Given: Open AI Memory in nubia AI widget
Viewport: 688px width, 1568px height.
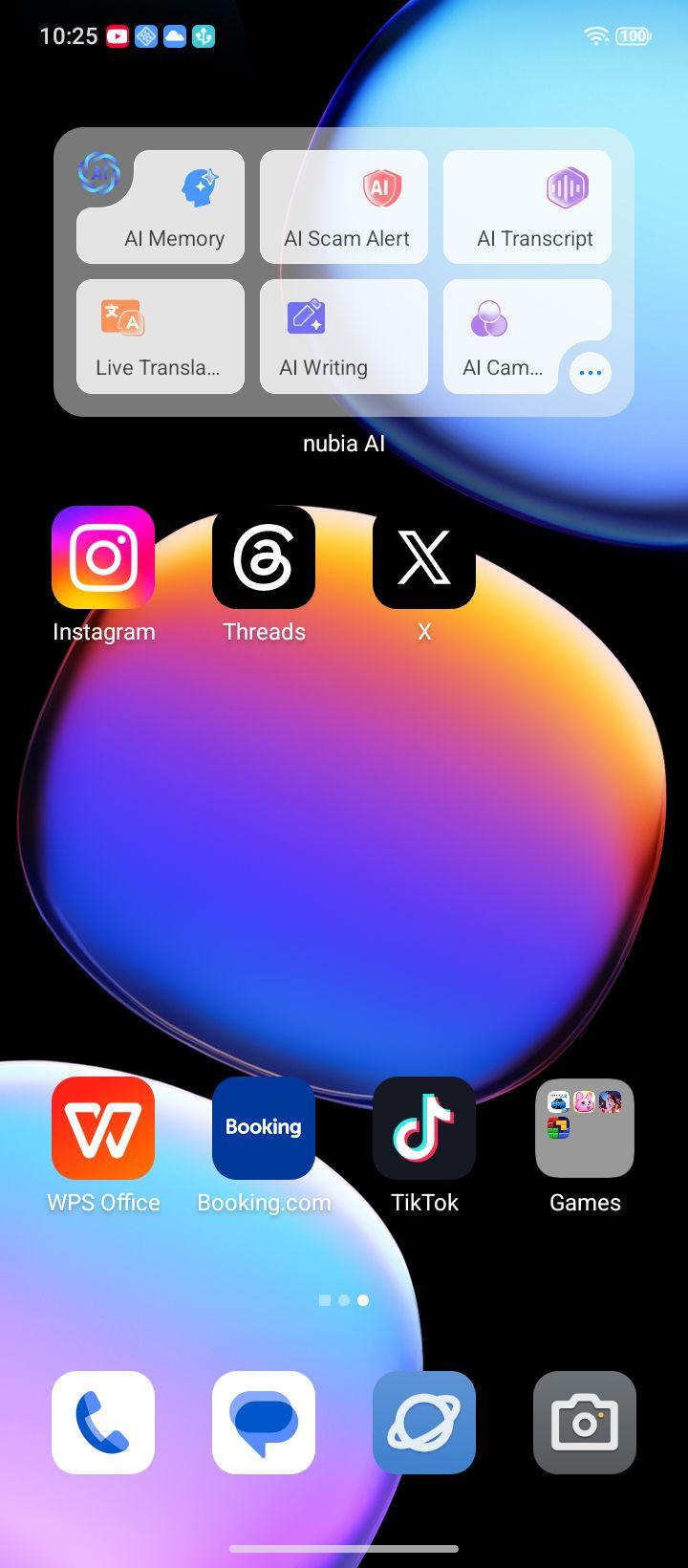Looking at the screenshot, I should coord(161,207).
